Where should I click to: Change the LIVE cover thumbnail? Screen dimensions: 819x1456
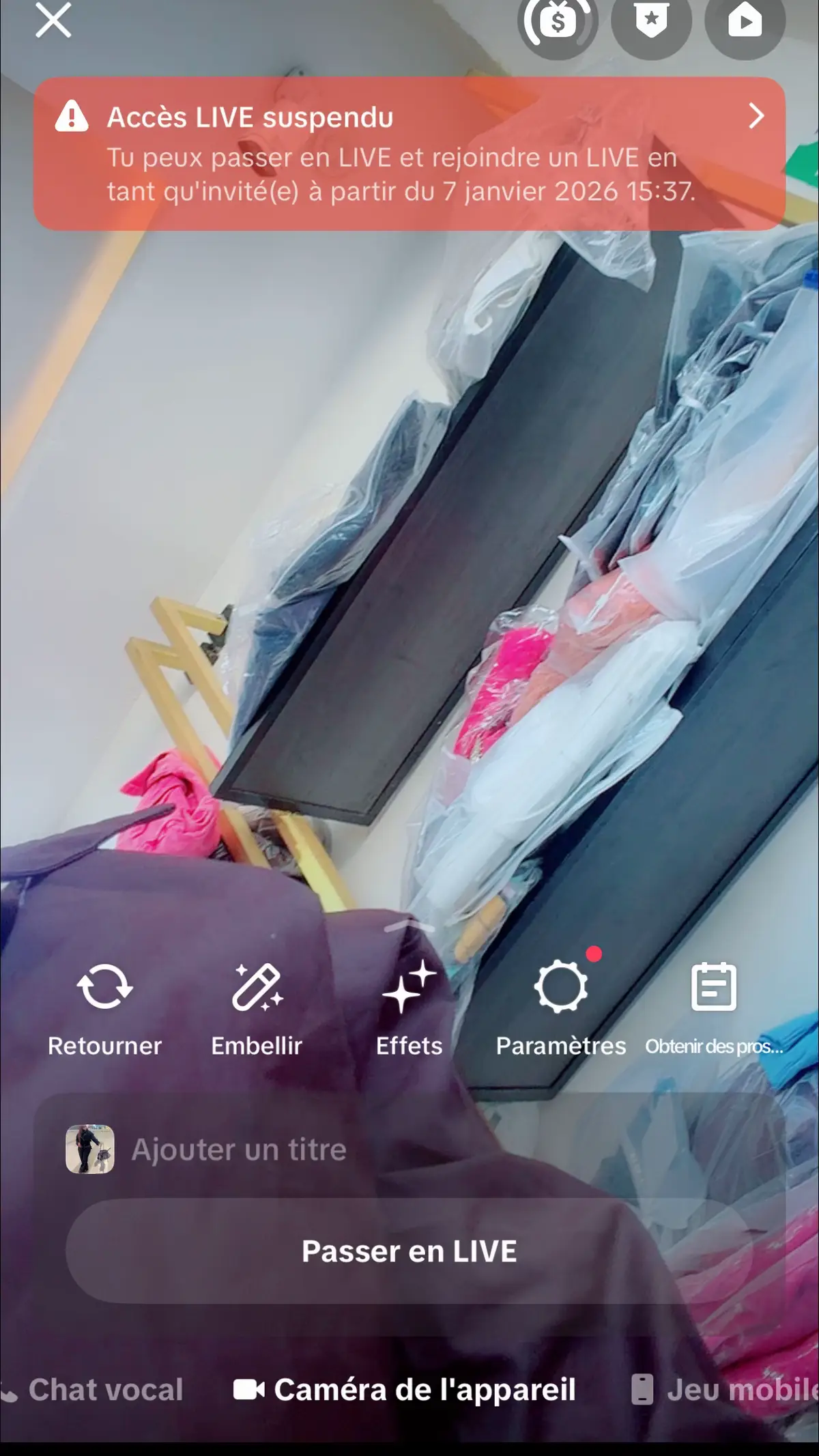click(x=90, y=1150)
